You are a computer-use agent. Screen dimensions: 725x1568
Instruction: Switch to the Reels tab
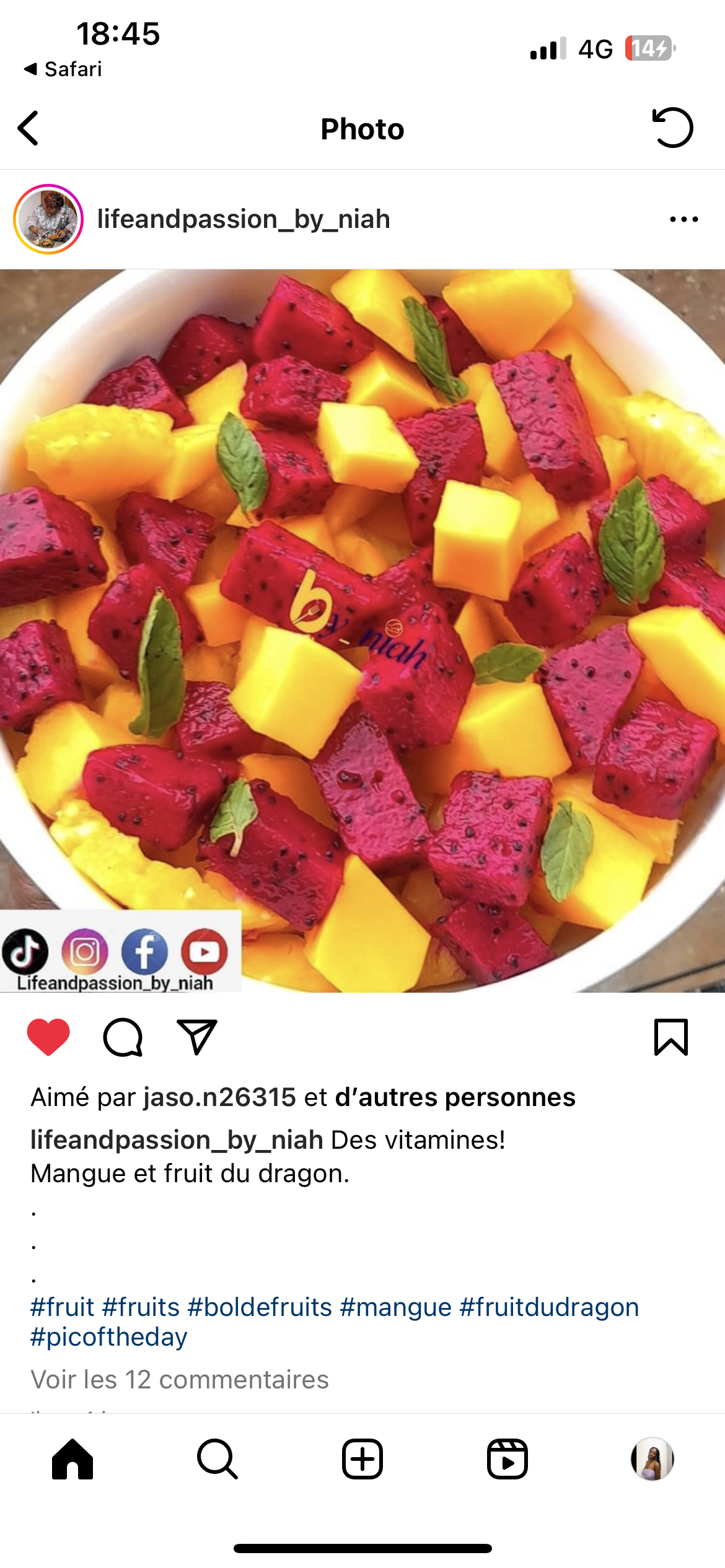(x=507, y=1459)
